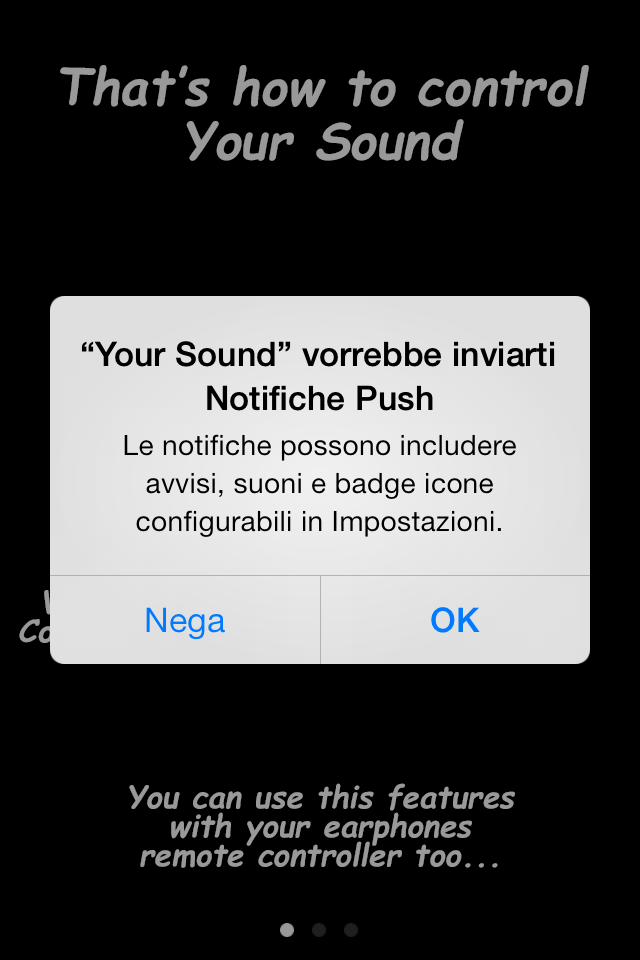Deny push notifications with Nega

[185, 620]
